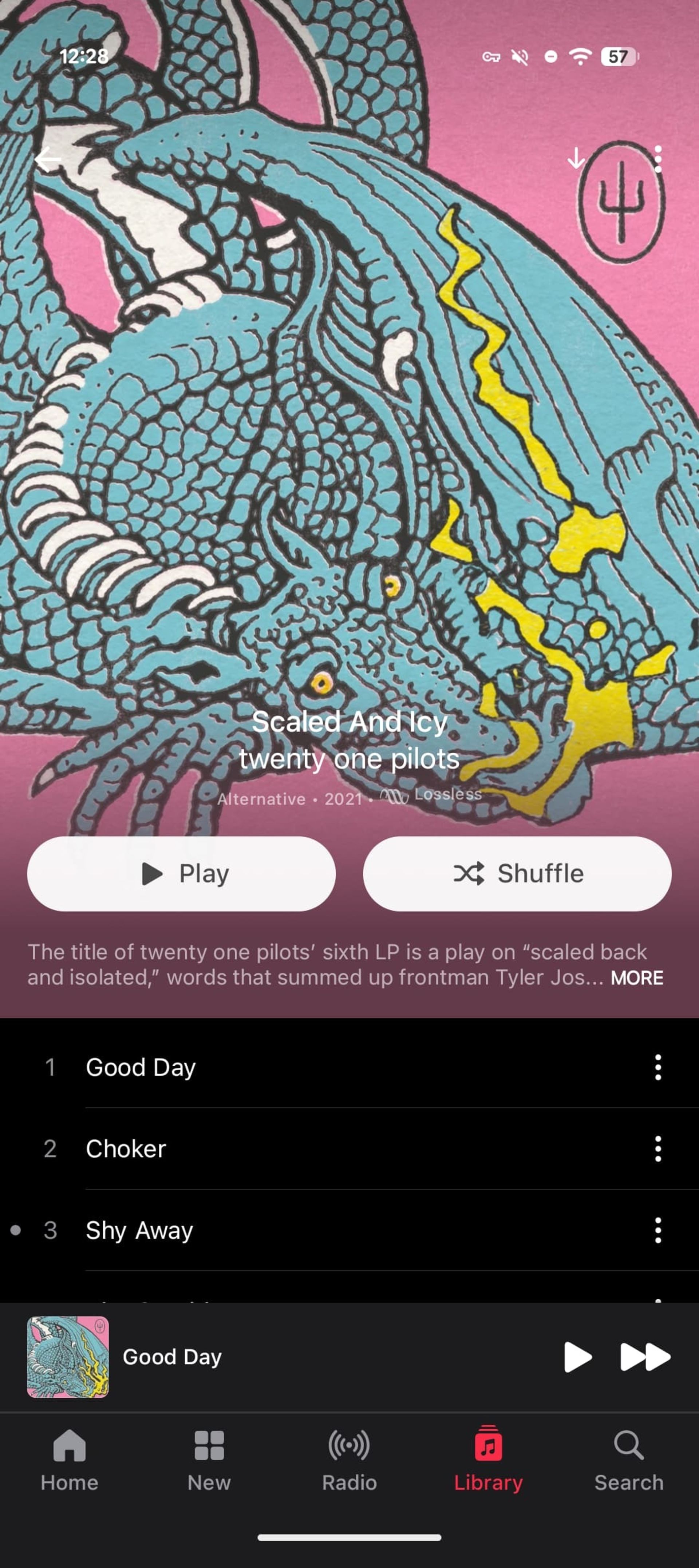This screenshot has width=699, height=1568.
Task: Open options for track Good Day
Action: click(x=657, y=1067)
